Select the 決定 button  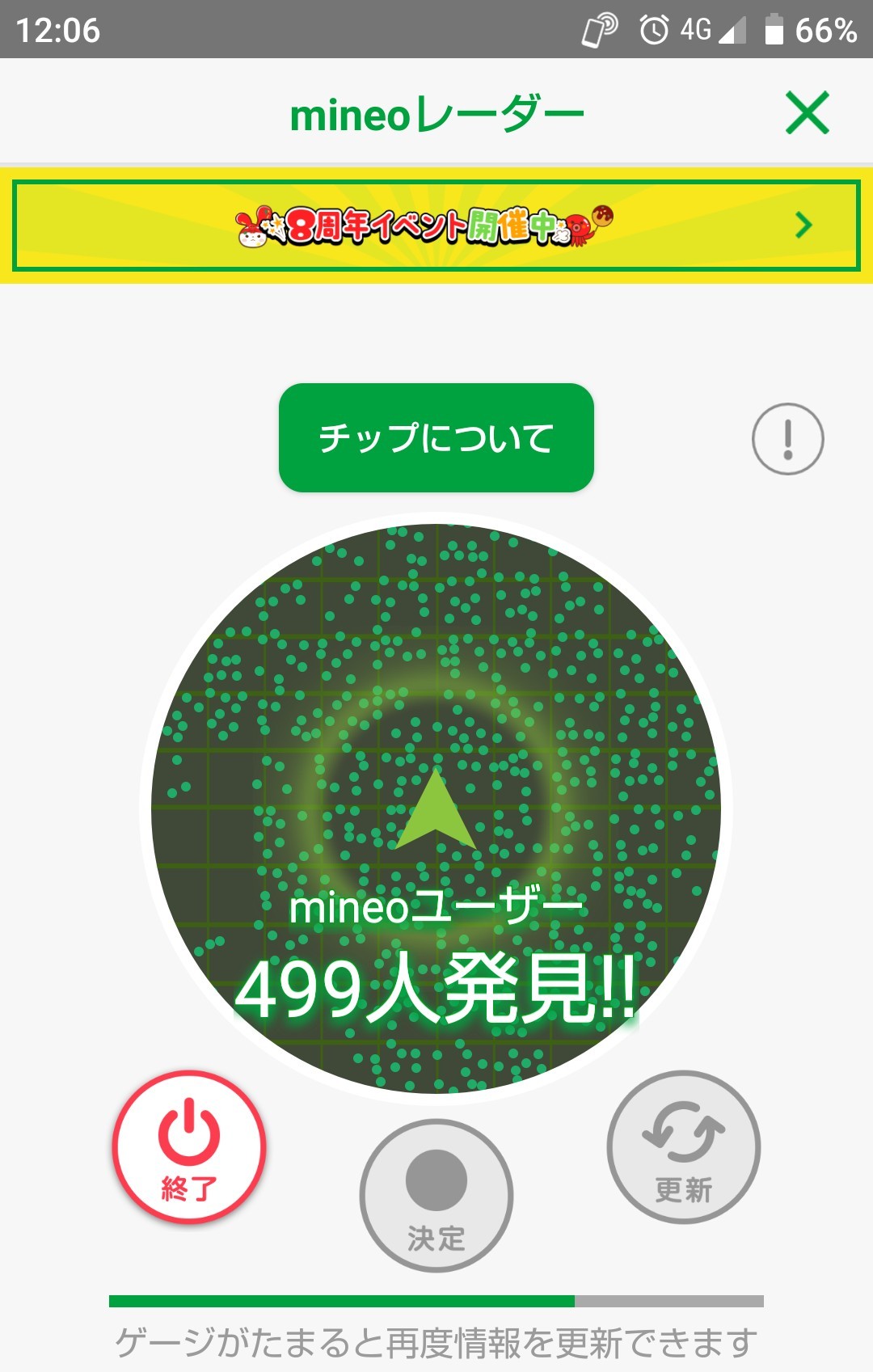pos(436,1195)
